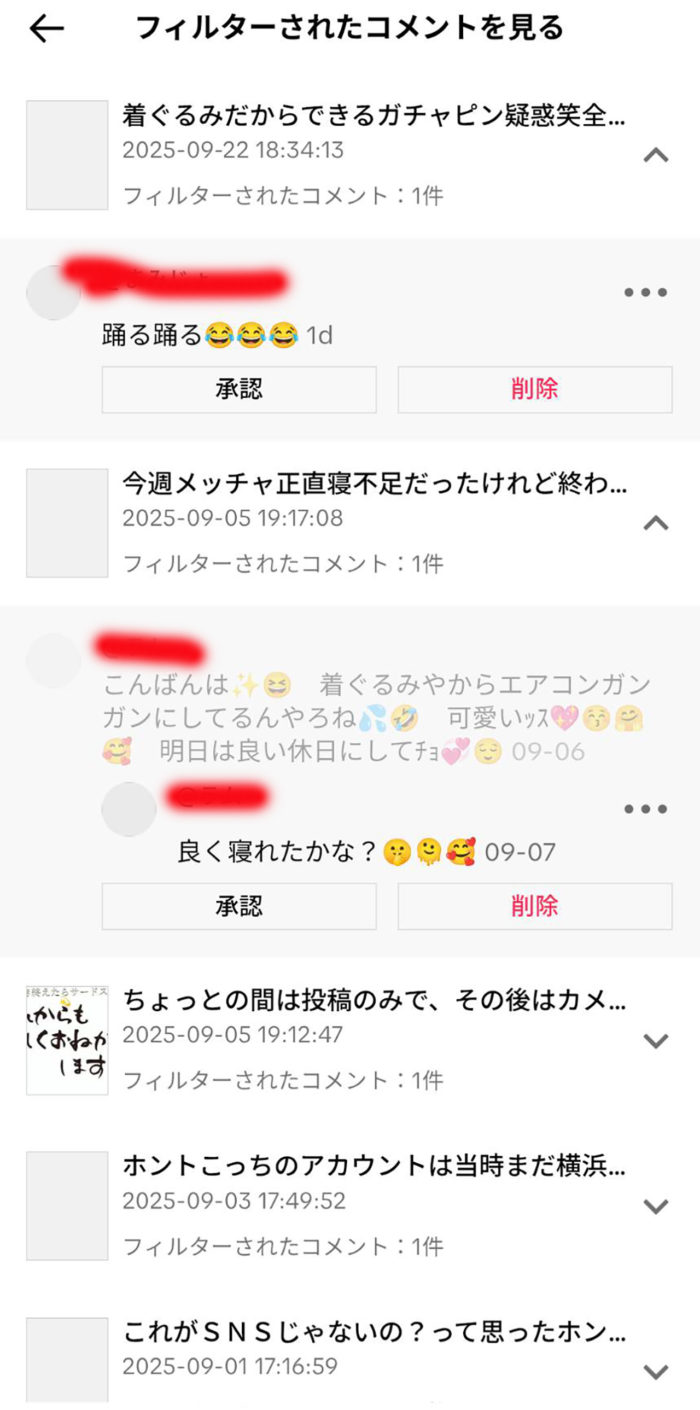Open options for the 踊る踊る comment
Viewport: 700px width, 1410px height.
645,293
